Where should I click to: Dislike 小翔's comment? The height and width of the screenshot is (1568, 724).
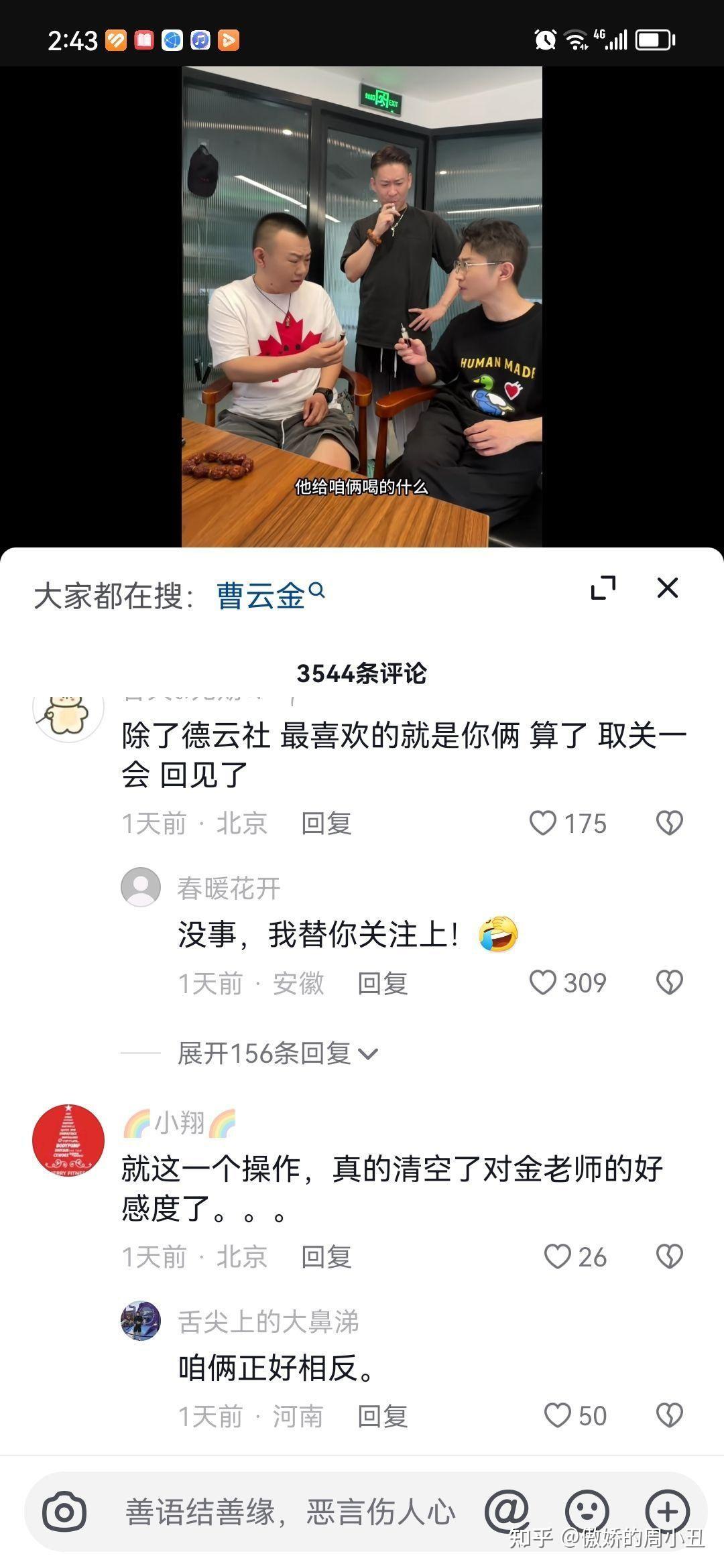669,1257
